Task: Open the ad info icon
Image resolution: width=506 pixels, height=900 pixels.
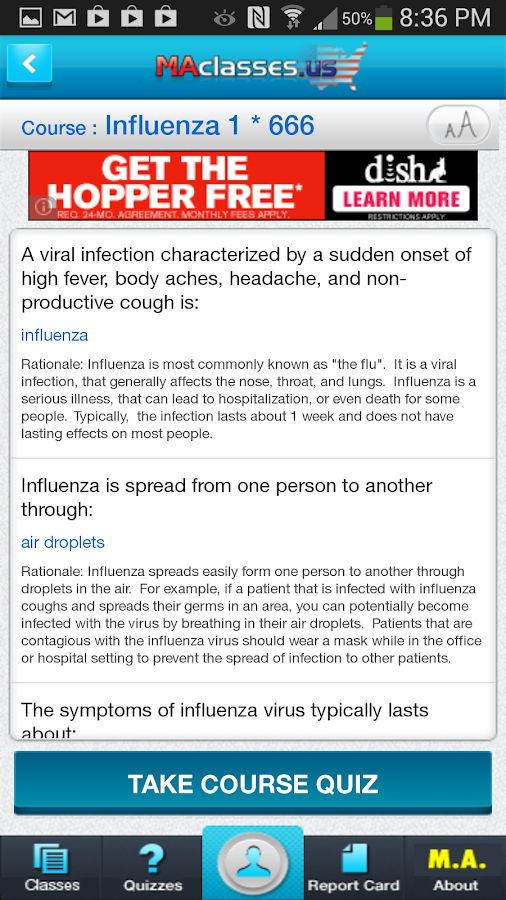Action: [42, 207]
